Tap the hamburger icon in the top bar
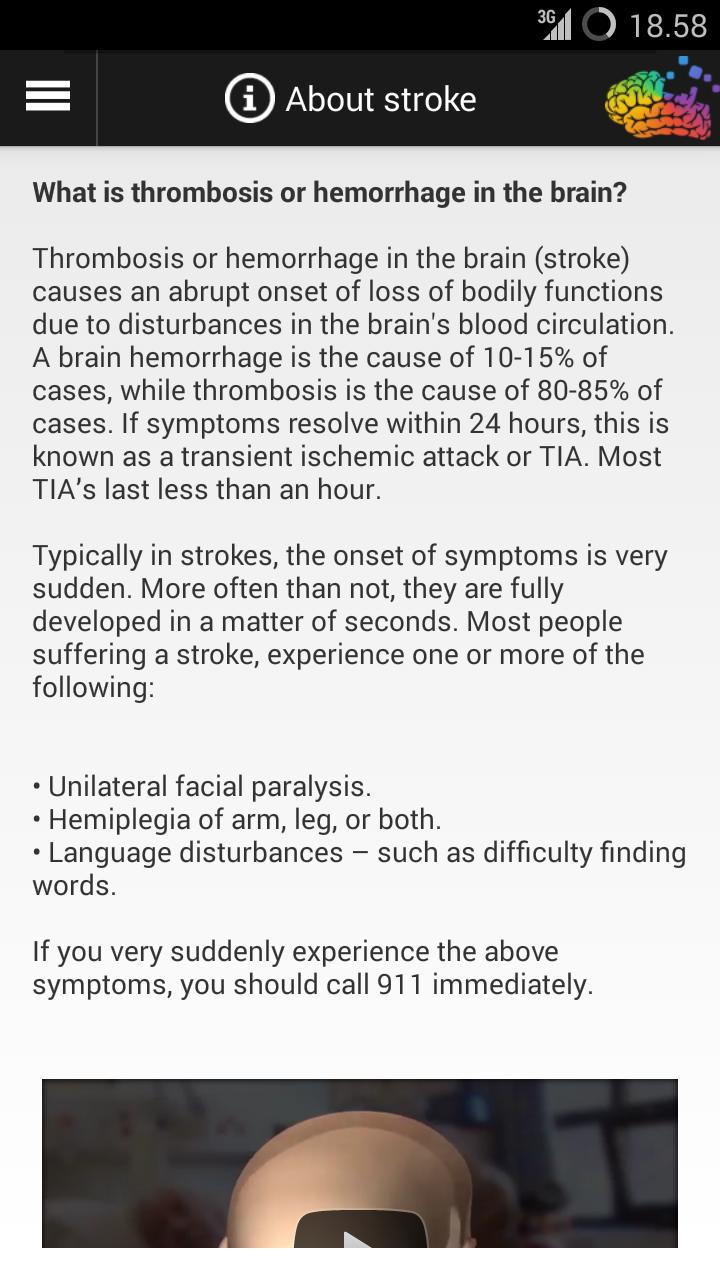This screenshot has width=720, height=1280. (47, 97)
